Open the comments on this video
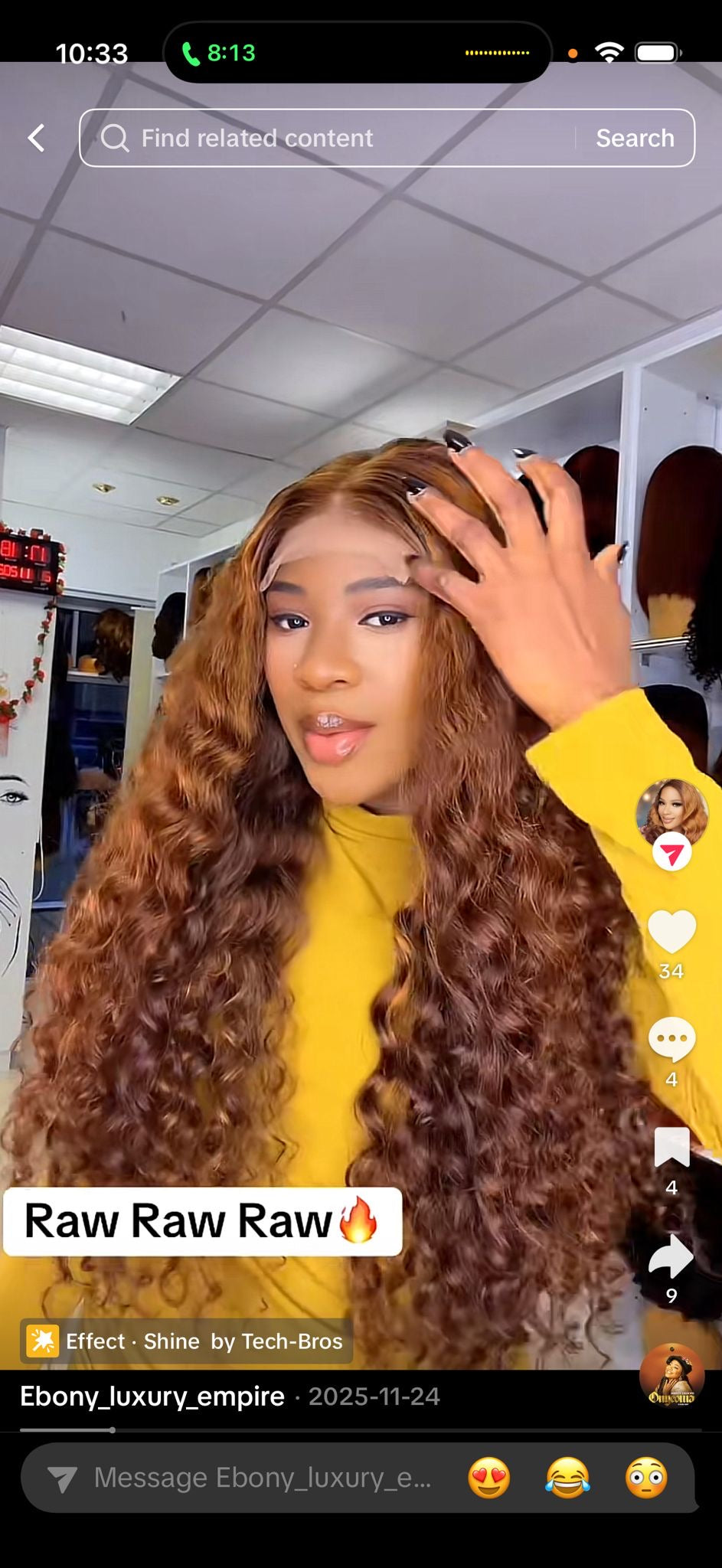The height and width of the screenshot is (1568, 722). pyautogui.click(x=671, y=1039)
